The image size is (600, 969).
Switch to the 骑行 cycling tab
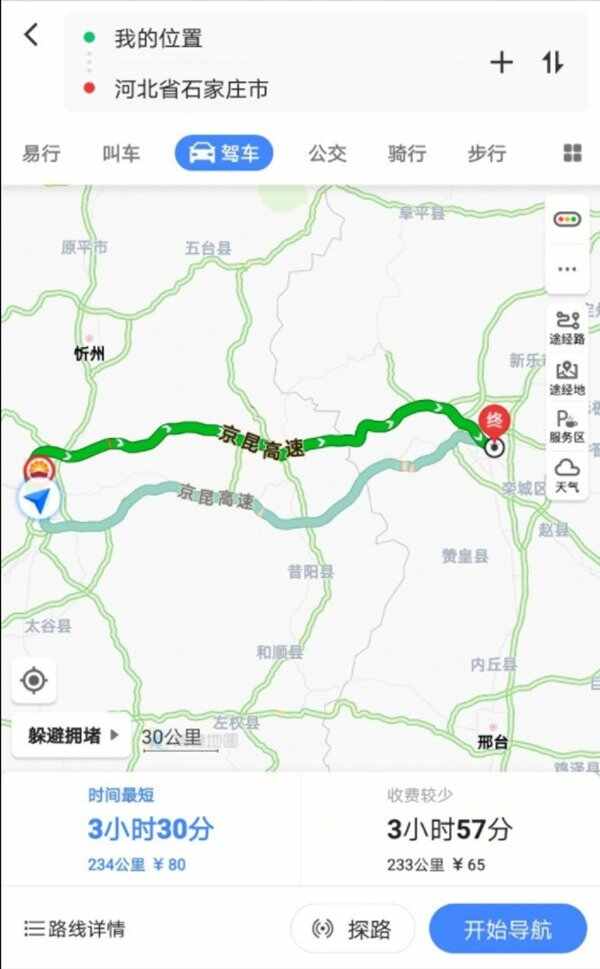coord(407,153)
